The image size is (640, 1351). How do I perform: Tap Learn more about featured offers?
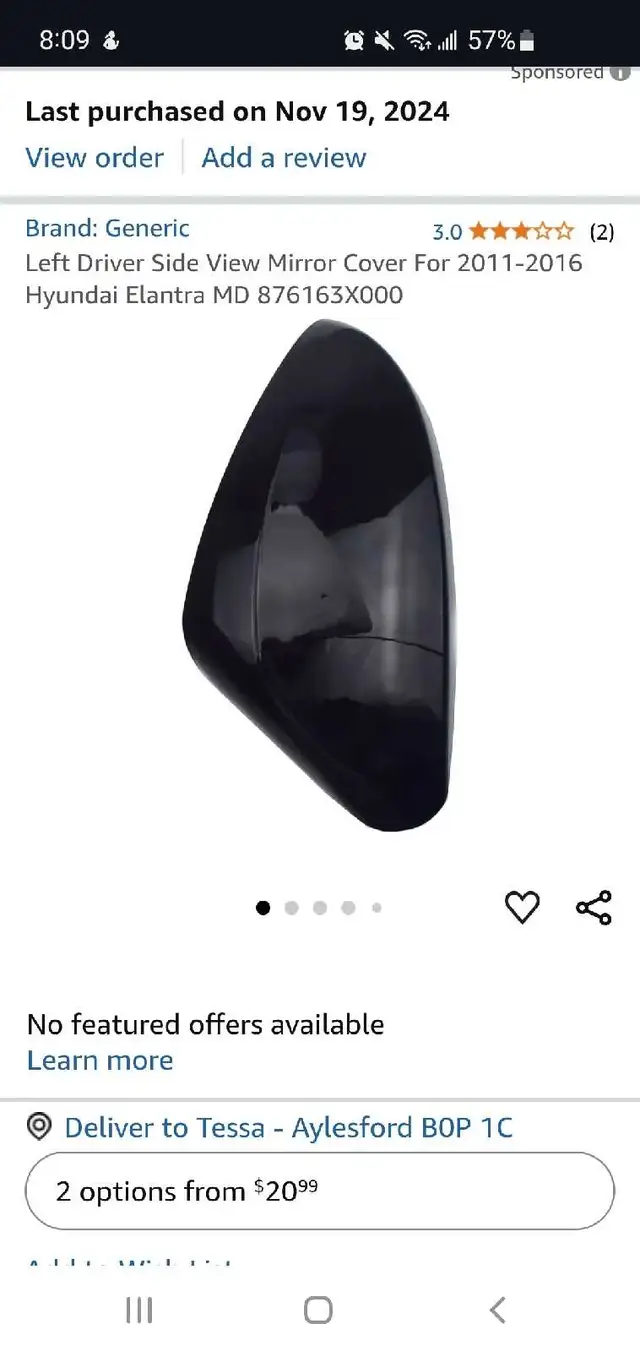tap(100, 1060)
